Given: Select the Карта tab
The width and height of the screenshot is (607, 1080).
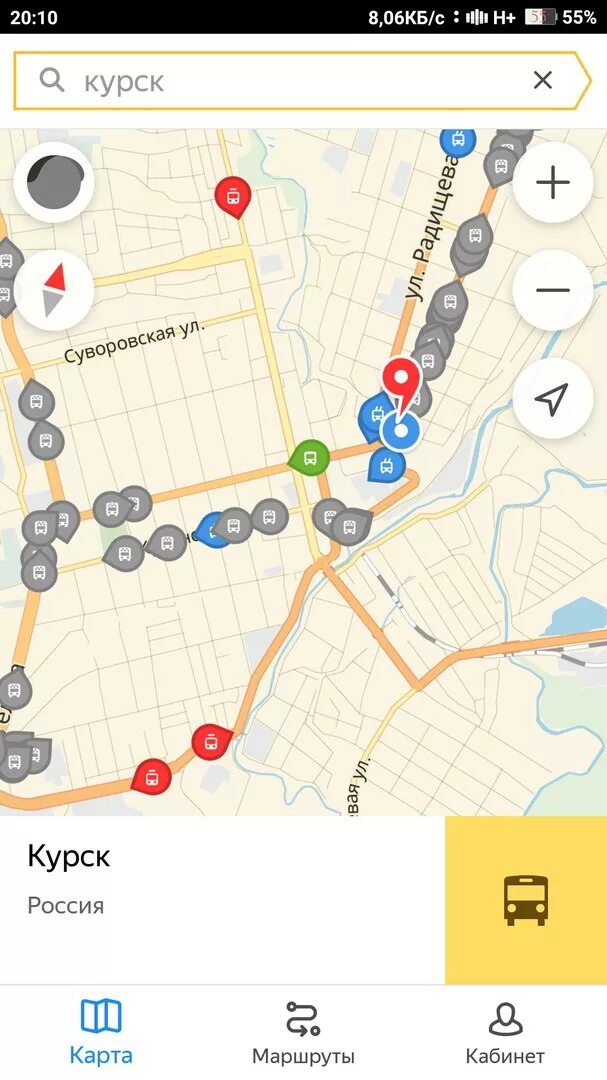Looking at the screenshot, I should [101, 1033].
